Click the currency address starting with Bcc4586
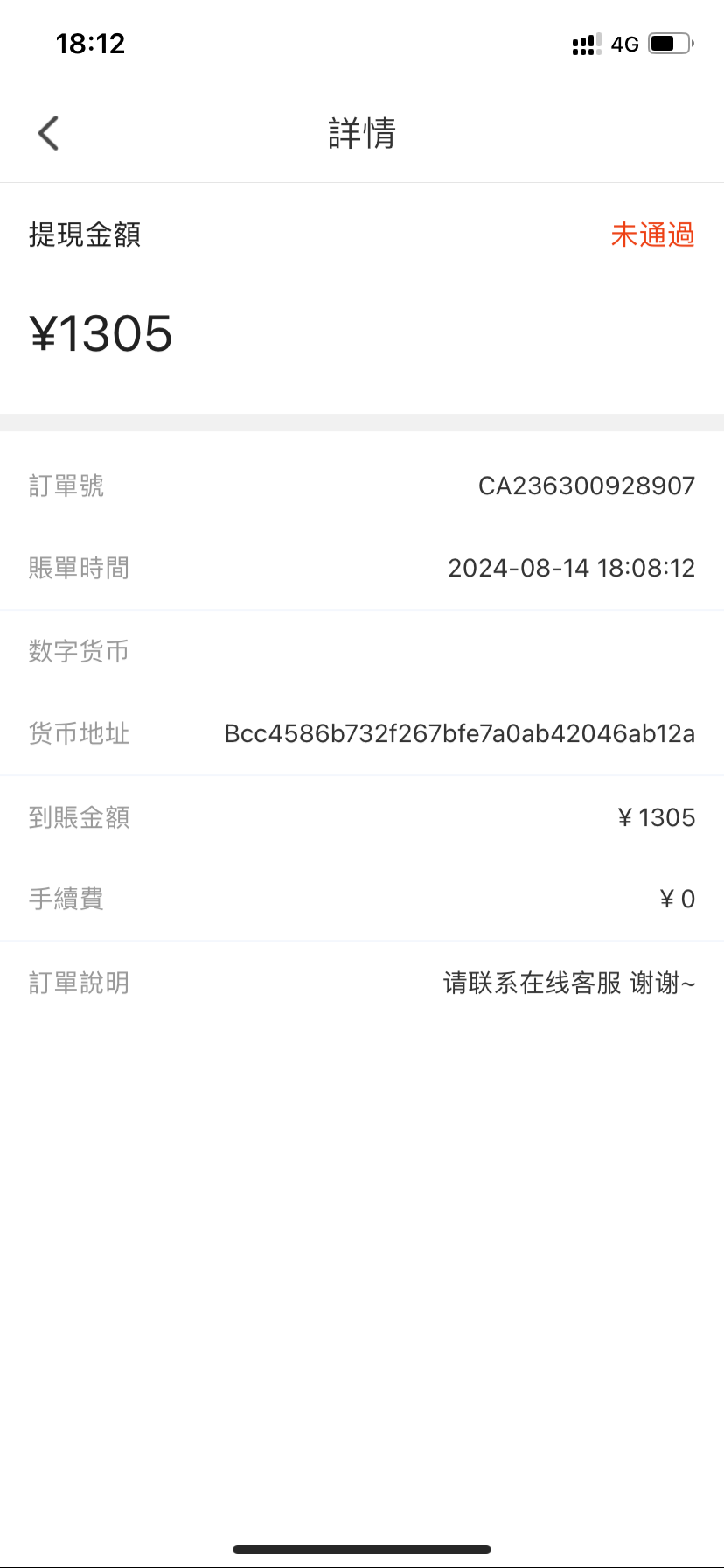Screen dimensions: 724x1568 pyautogui.click(x=459, y=733)
